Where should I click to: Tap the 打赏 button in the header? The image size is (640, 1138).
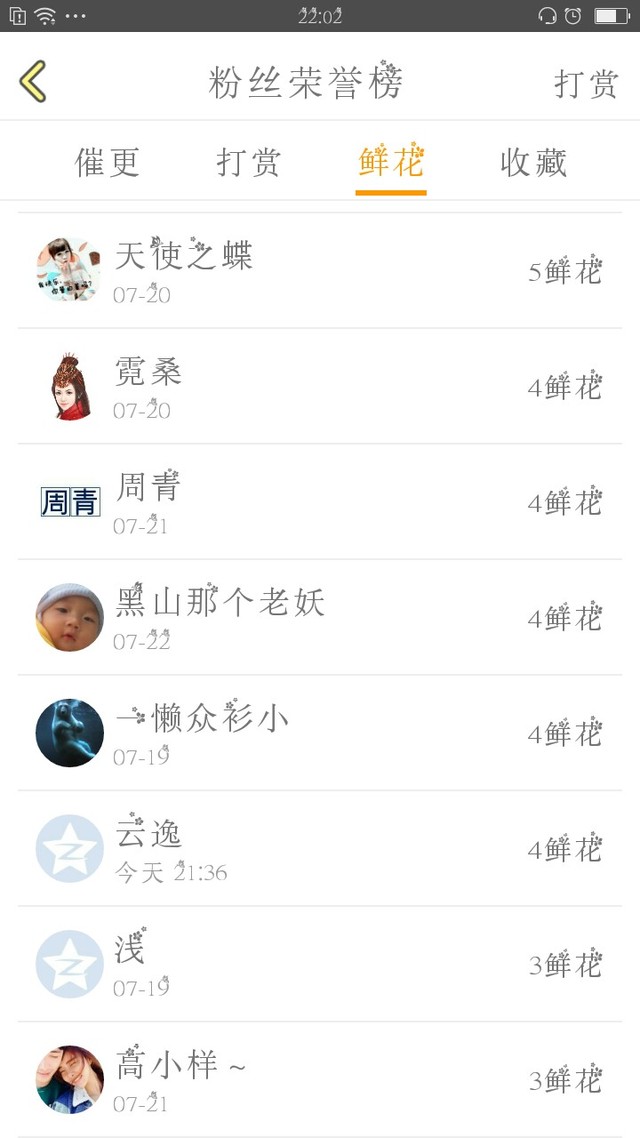coord(586,83)
